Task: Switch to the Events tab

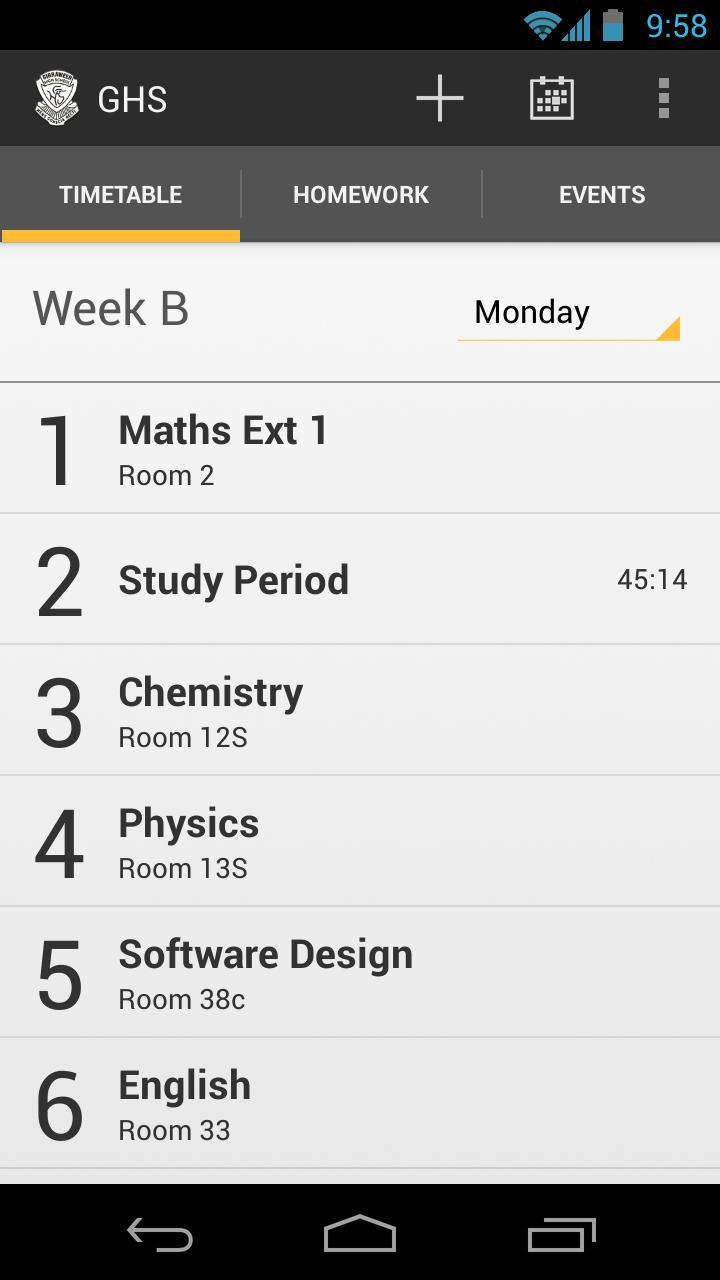Action: pos(601,195)
